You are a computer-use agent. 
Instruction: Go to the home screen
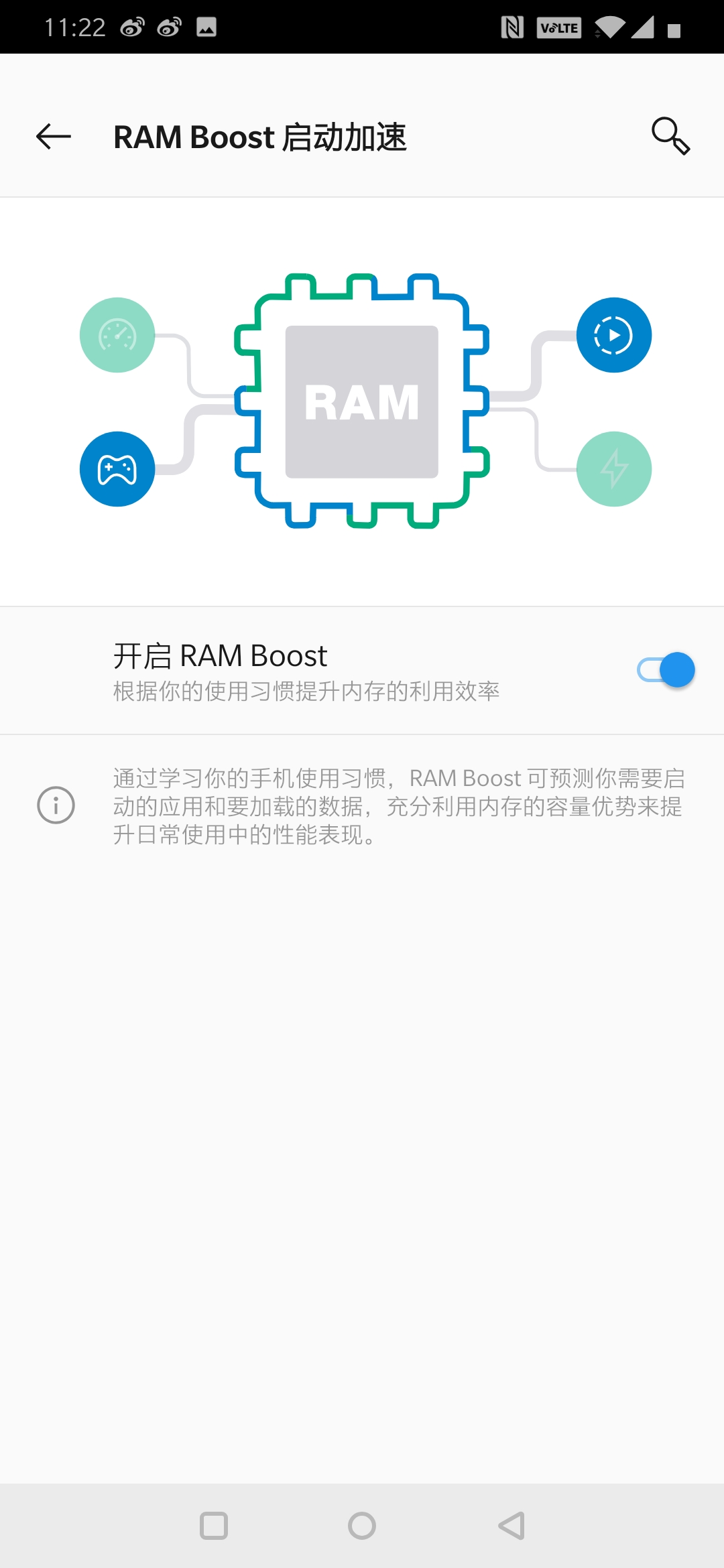[362, 1526]
